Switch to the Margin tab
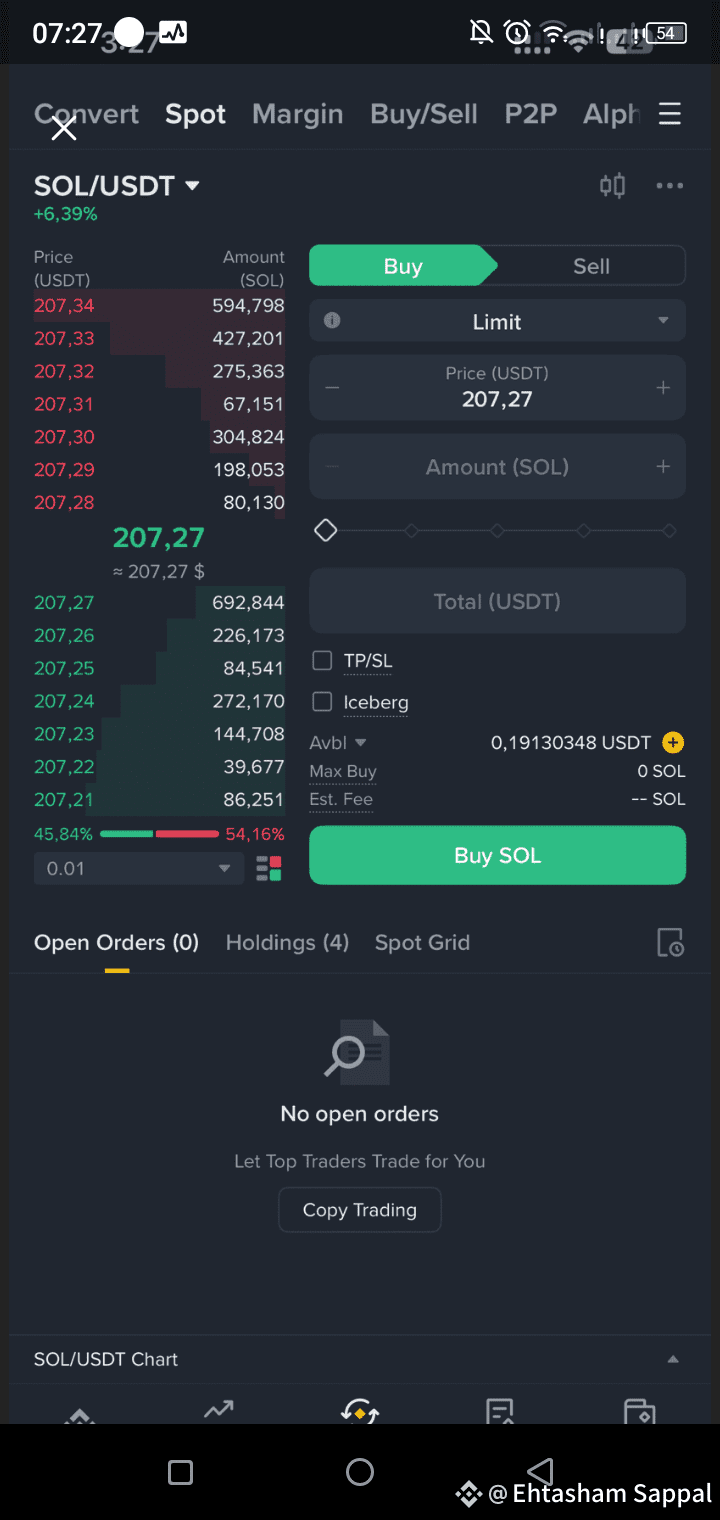The image size is (720, 1520). pyautogui.click(x=297, y=114)
